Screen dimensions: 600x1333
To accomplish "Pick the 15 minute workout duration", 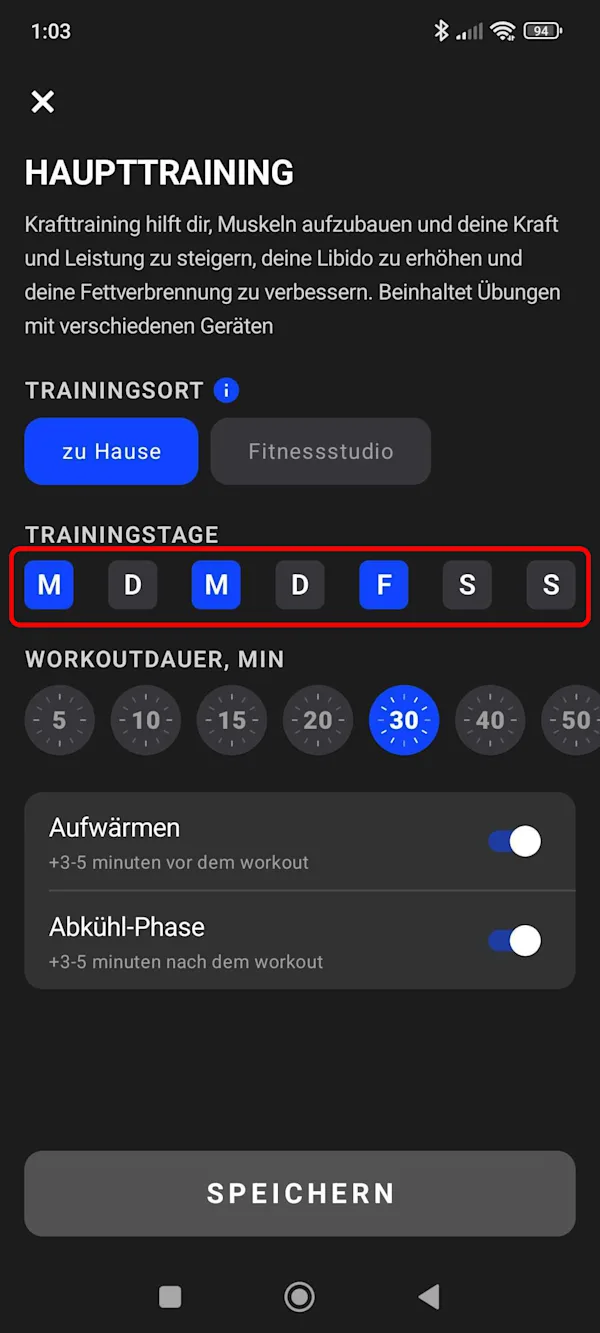I will pyautogui.click(x=232, y=720).
